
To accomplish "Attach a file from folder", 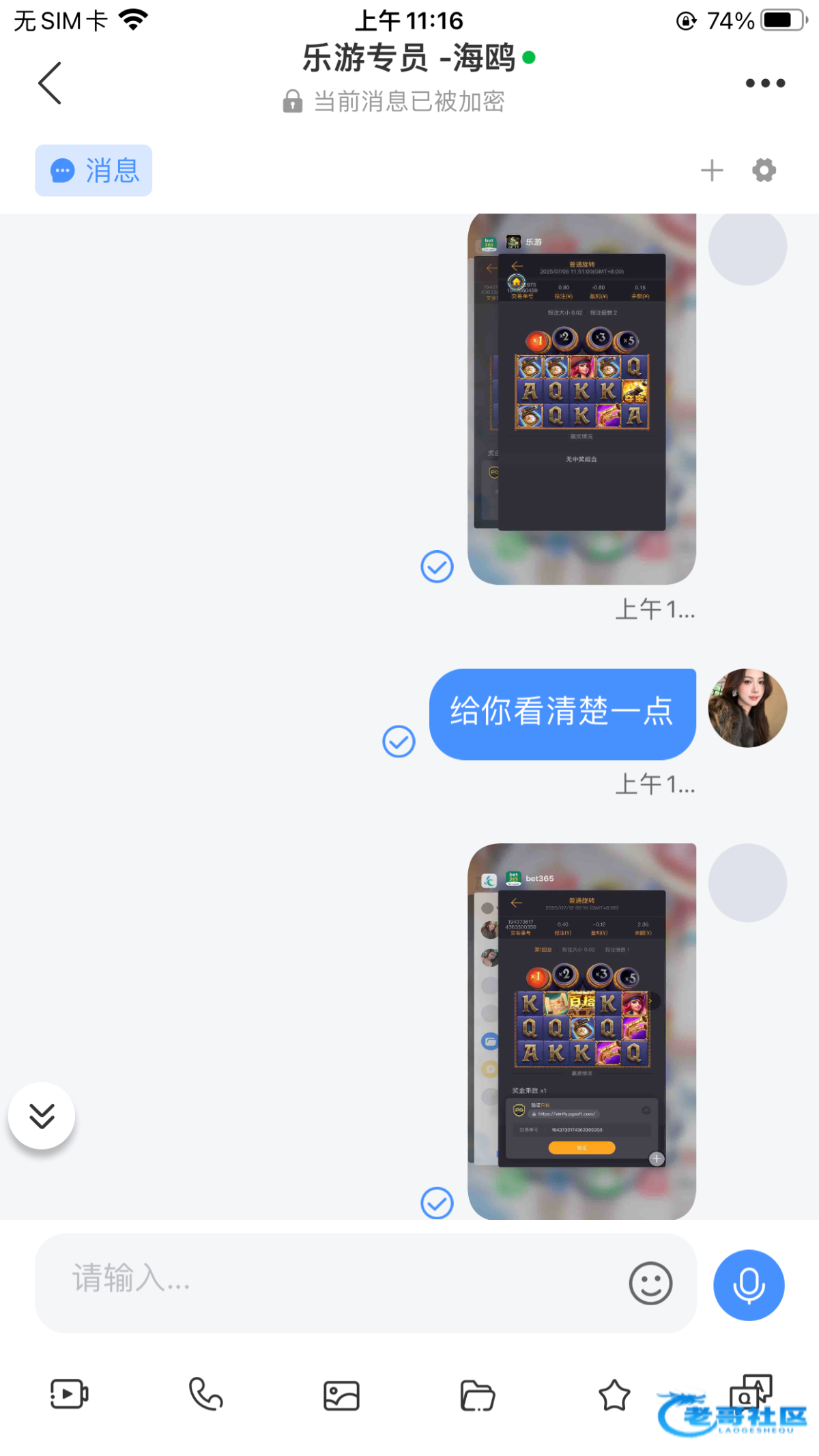I will pos(477,1395).
